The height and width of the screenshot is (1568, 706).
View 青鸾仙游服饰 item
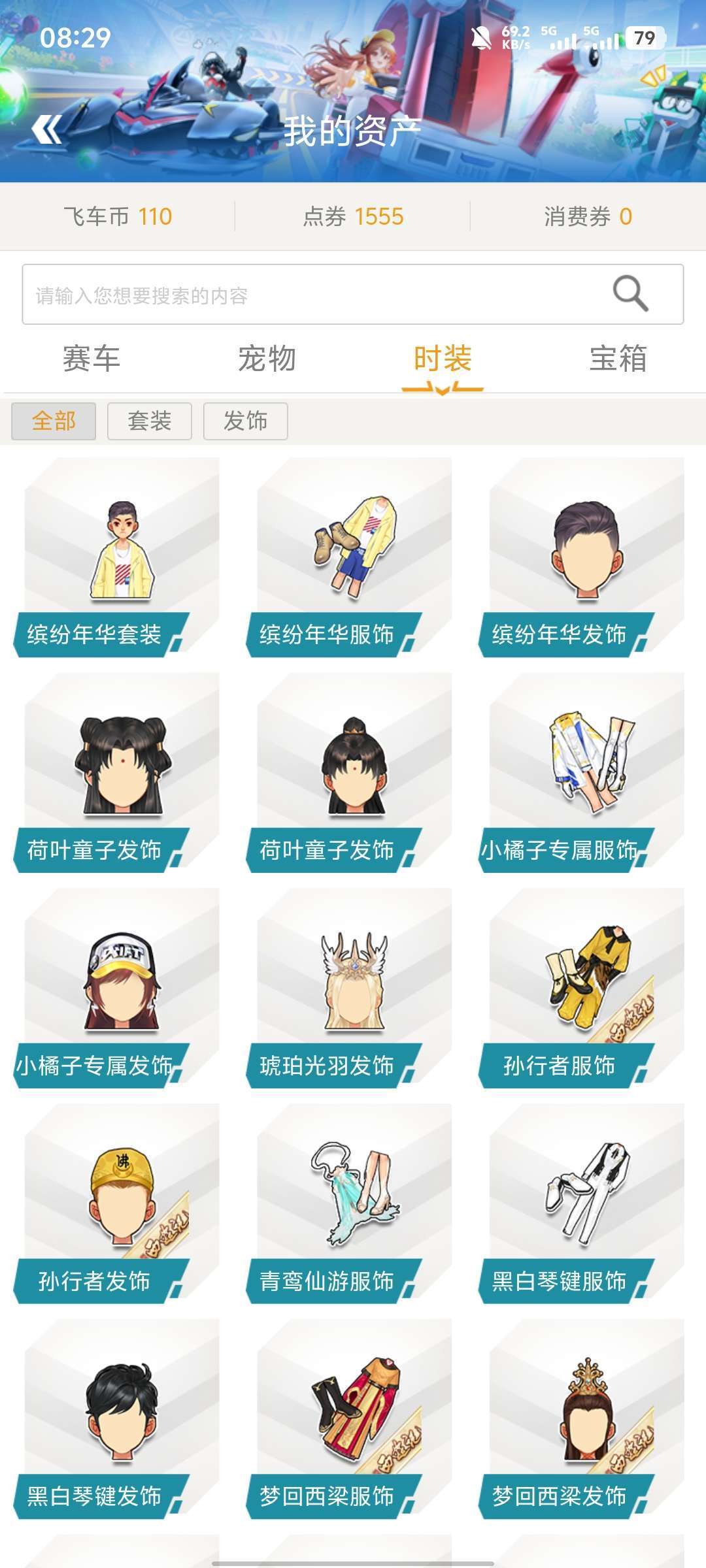(x=354, y=1202)
